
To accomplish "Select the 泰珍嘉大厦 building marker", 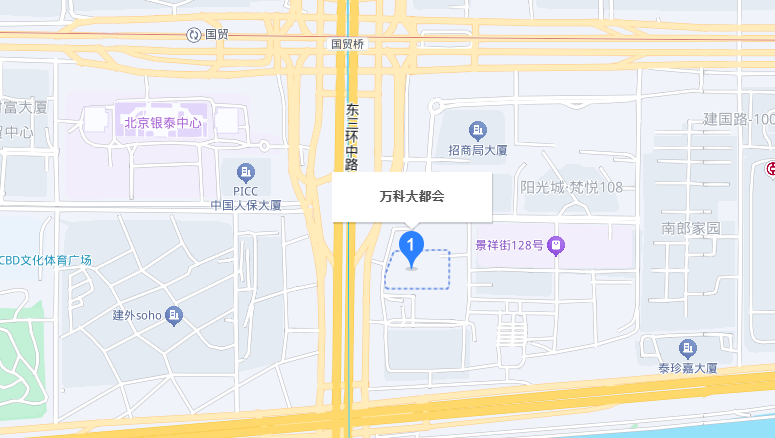I will [x=687, y=349].
